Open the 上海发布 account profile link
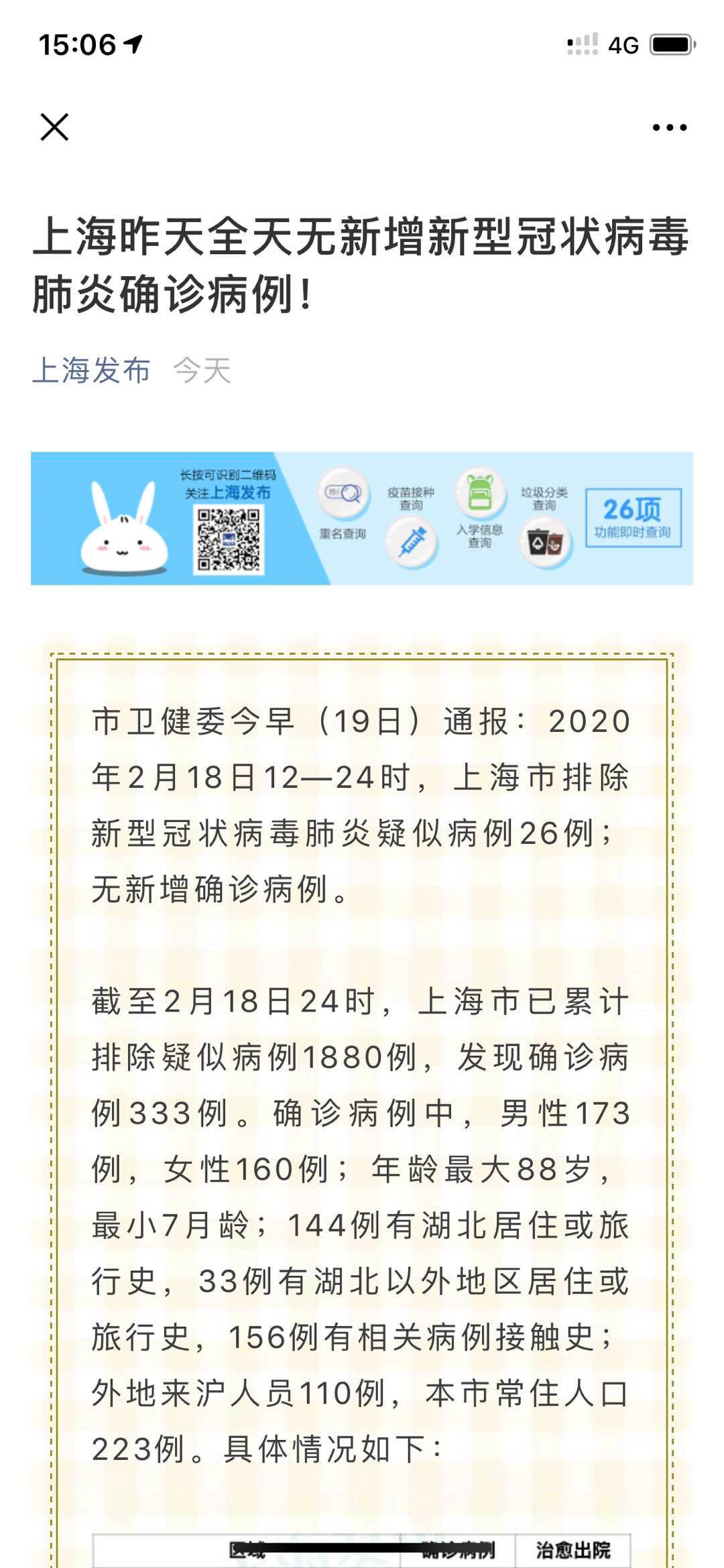724x1568 pixels. [92, 370]
